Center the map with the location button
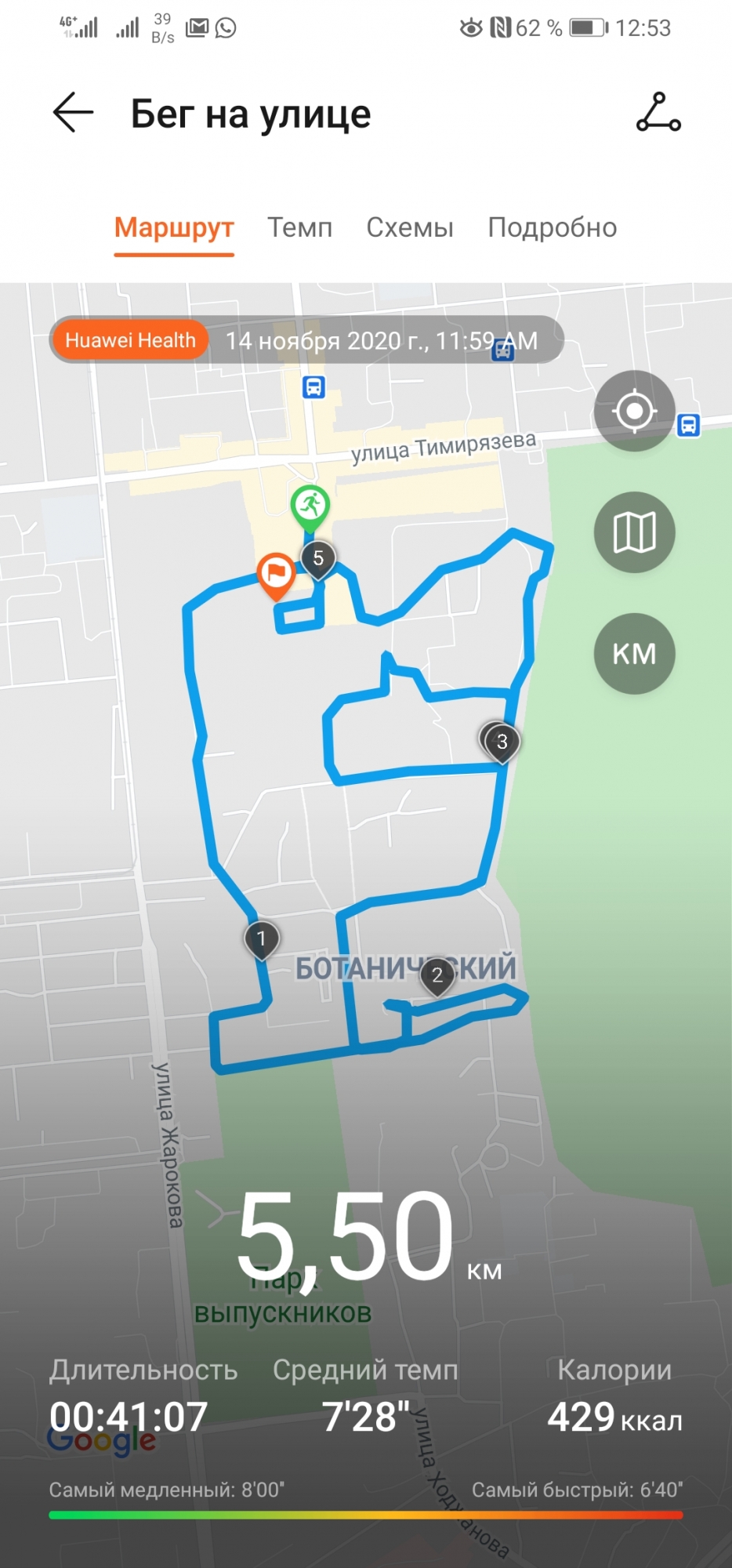 tap(634, 410)
